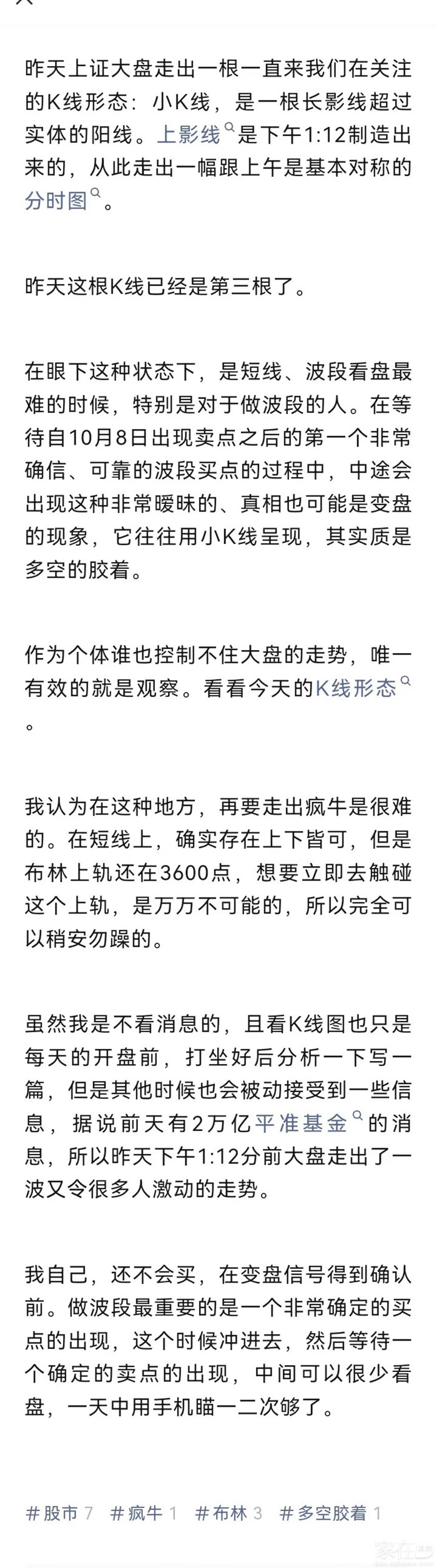Open the #股市 hashtag
This screenshot has width=437, height=1568.
[59, 1512]
